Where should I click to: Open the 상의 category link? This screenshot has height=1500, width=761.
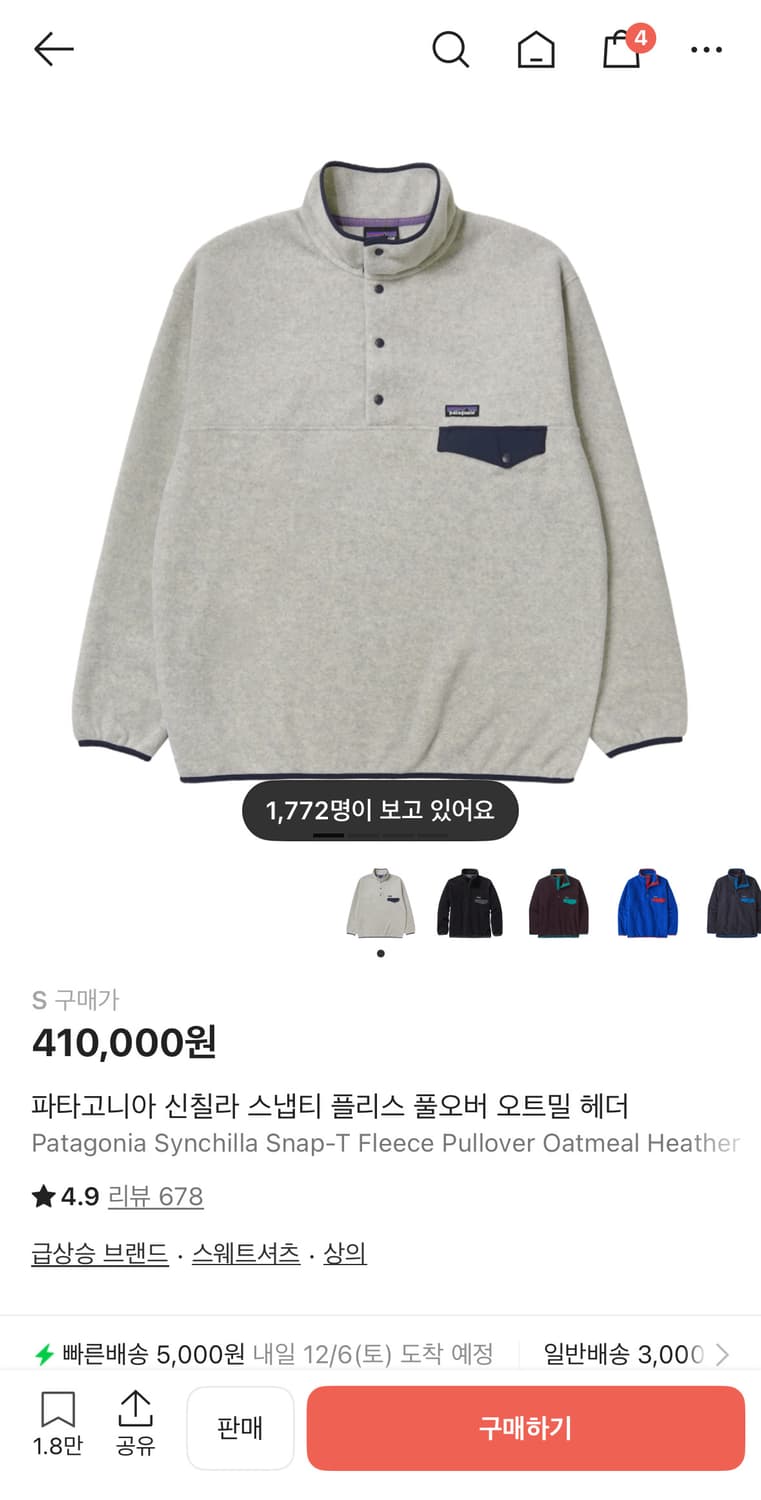(x=345, y=1255)
